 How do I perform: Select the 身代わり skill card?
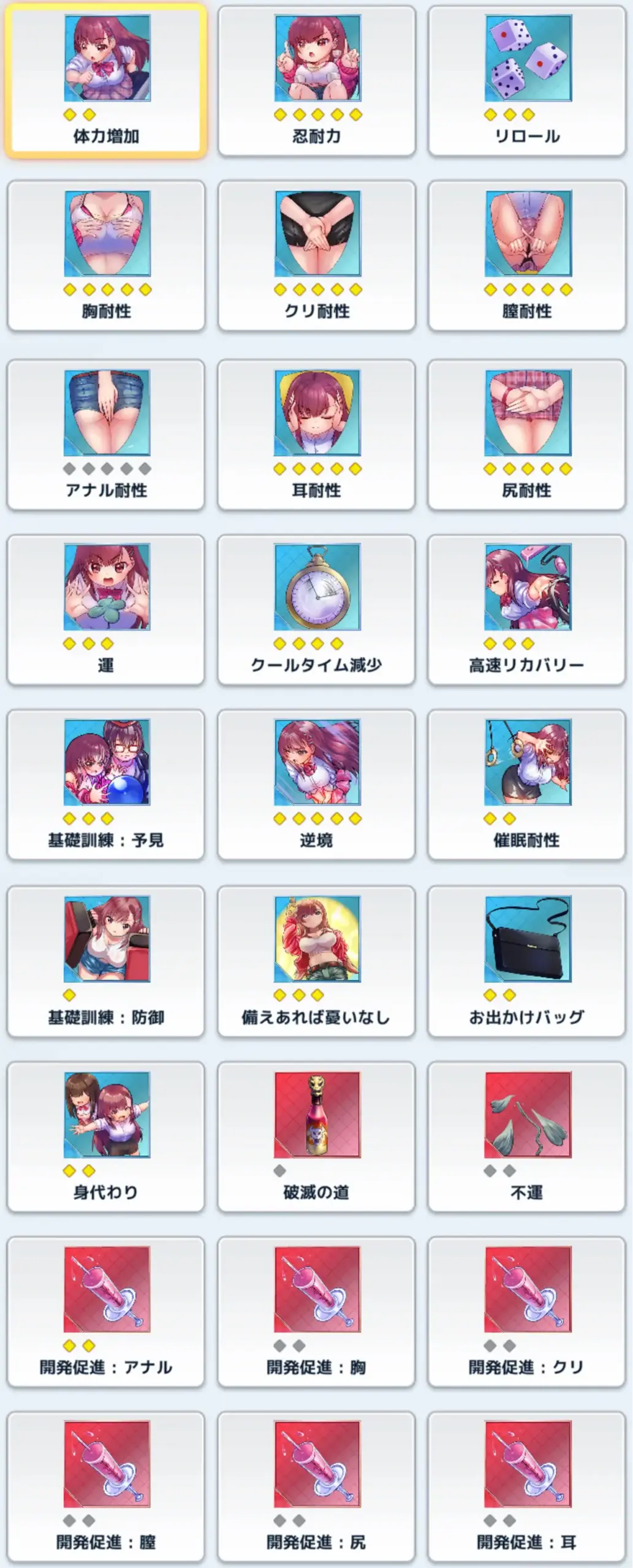106,1137
